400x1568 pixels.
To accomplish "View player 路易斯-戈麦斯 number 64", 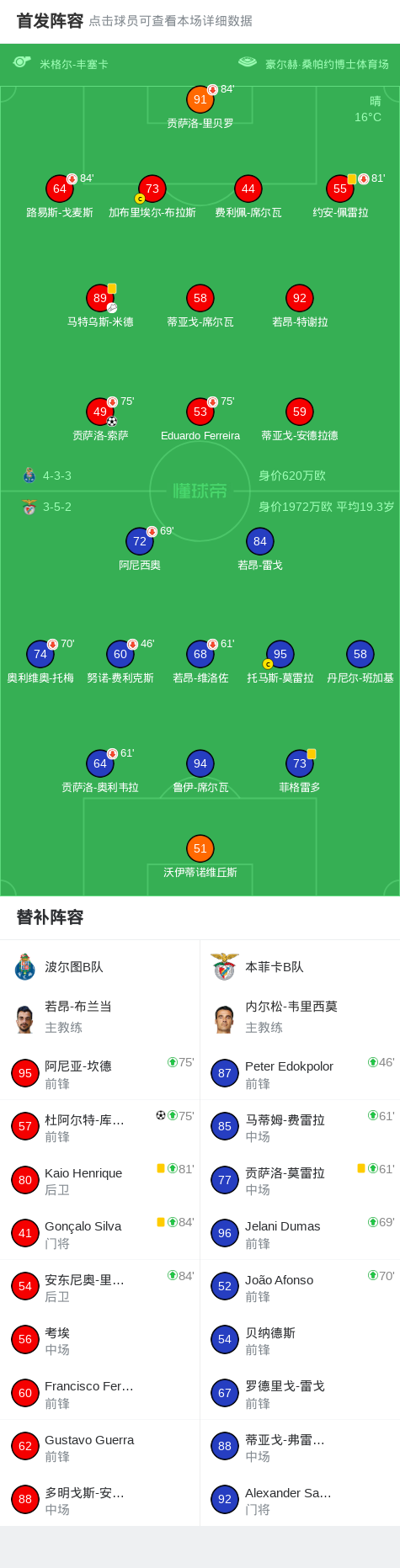I will (x=60, y=189).
